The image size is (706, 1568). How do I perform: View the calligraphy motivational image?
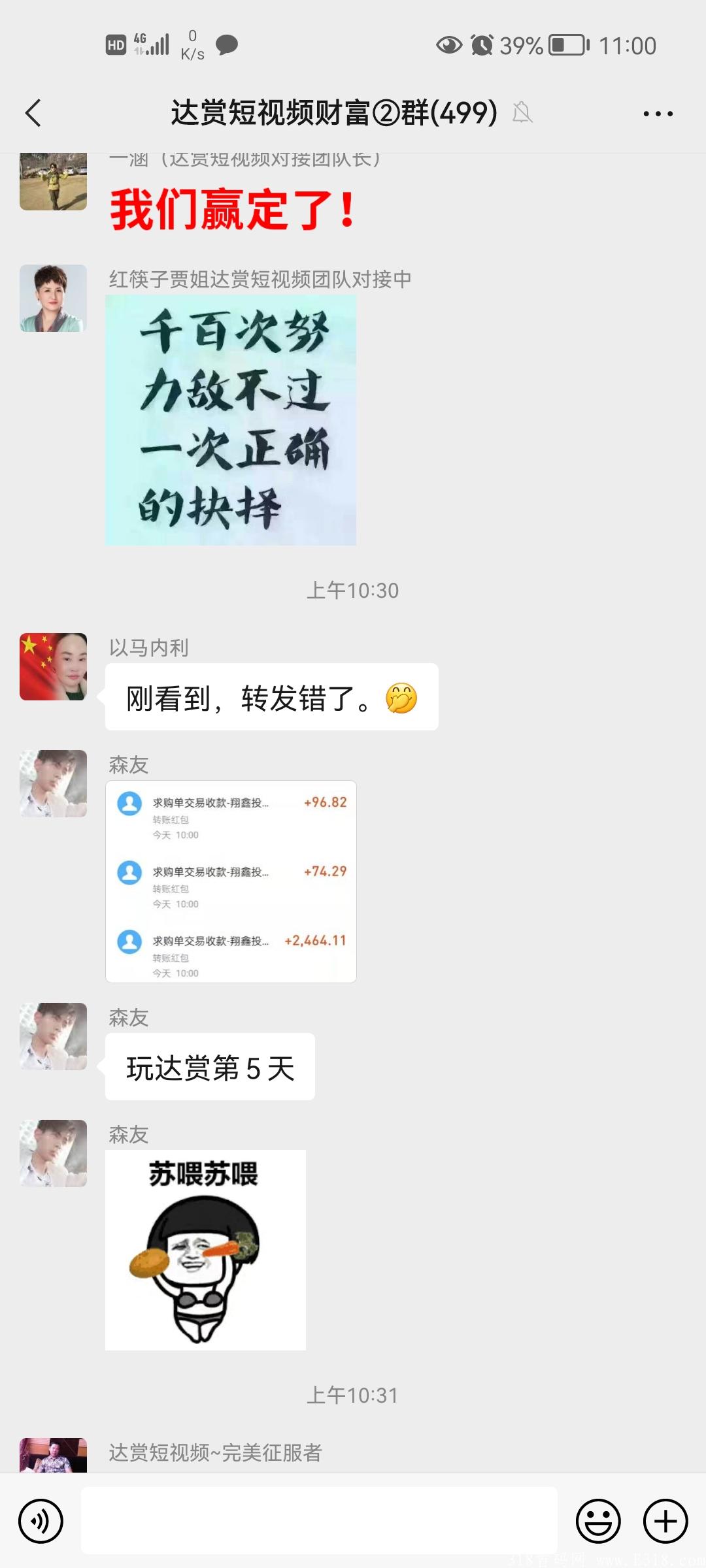pyautogui.click(x=230, y=421)
